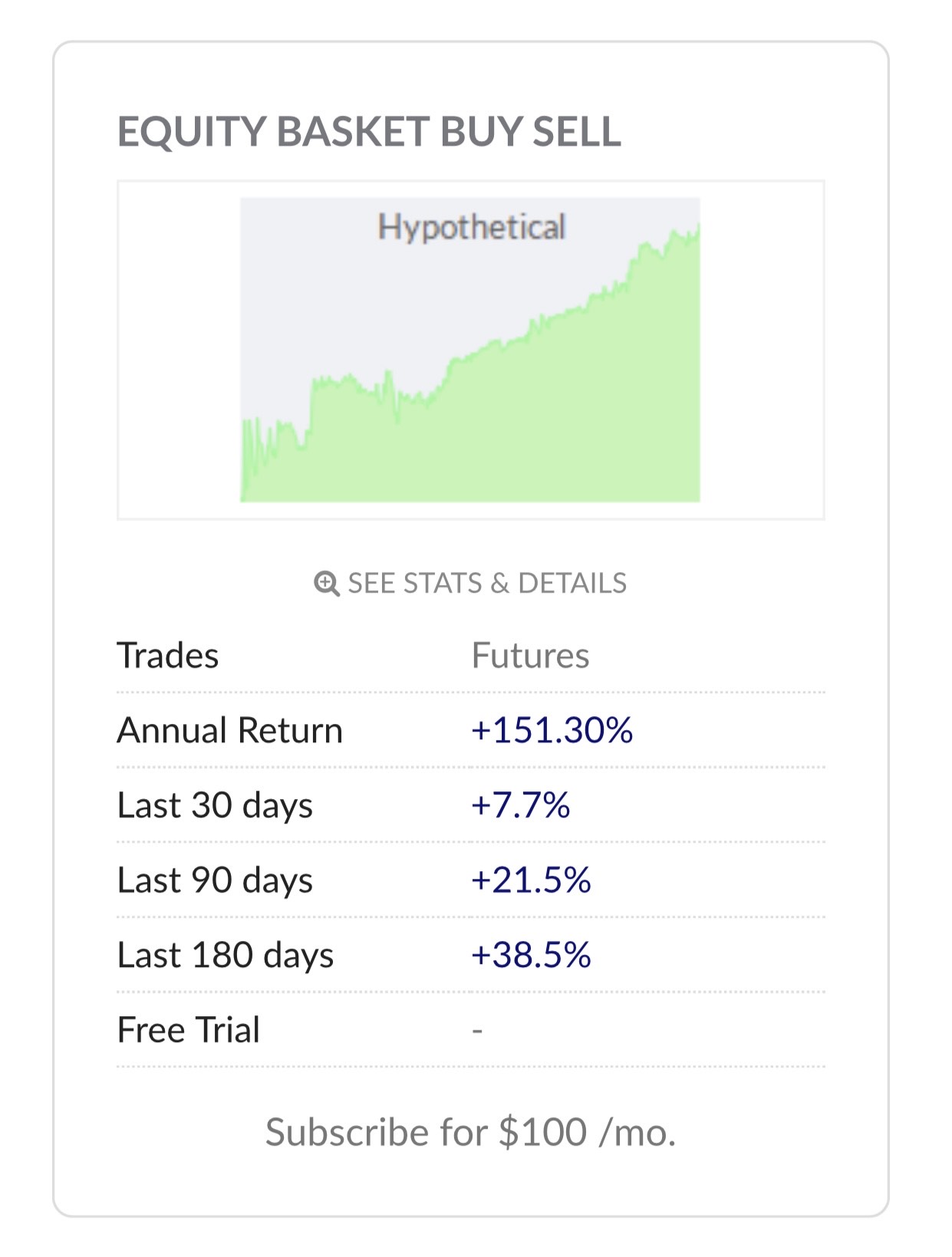Image resolution: width=952 pixels, height=1257 pixels.
Task: Click the magnifying glass icon beside SEE STATS
Action: click(x=327, y=583)
